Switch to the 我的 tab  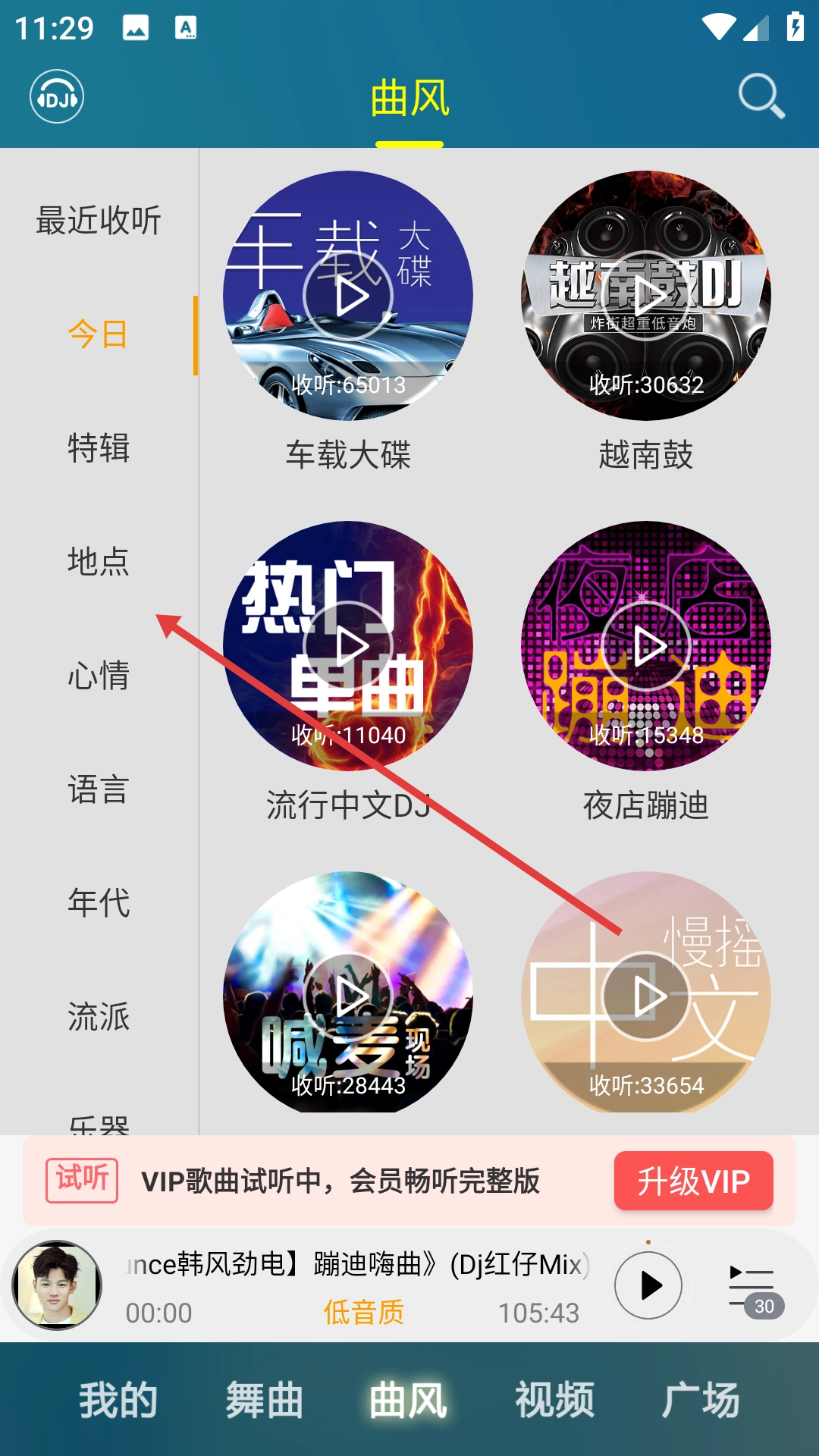[x=118, y=1400]
